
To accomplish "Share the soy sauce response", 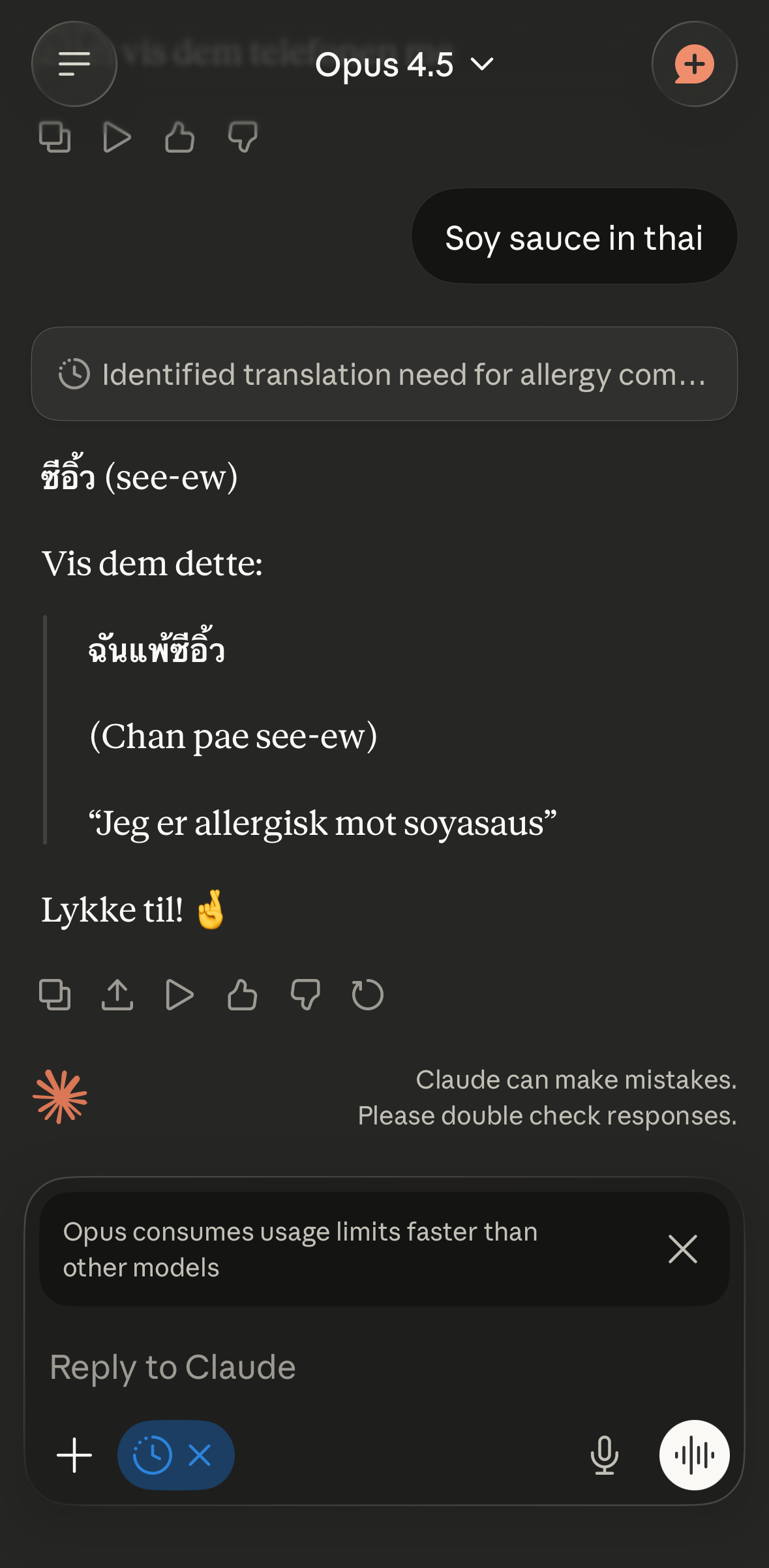I will (117, 995).
